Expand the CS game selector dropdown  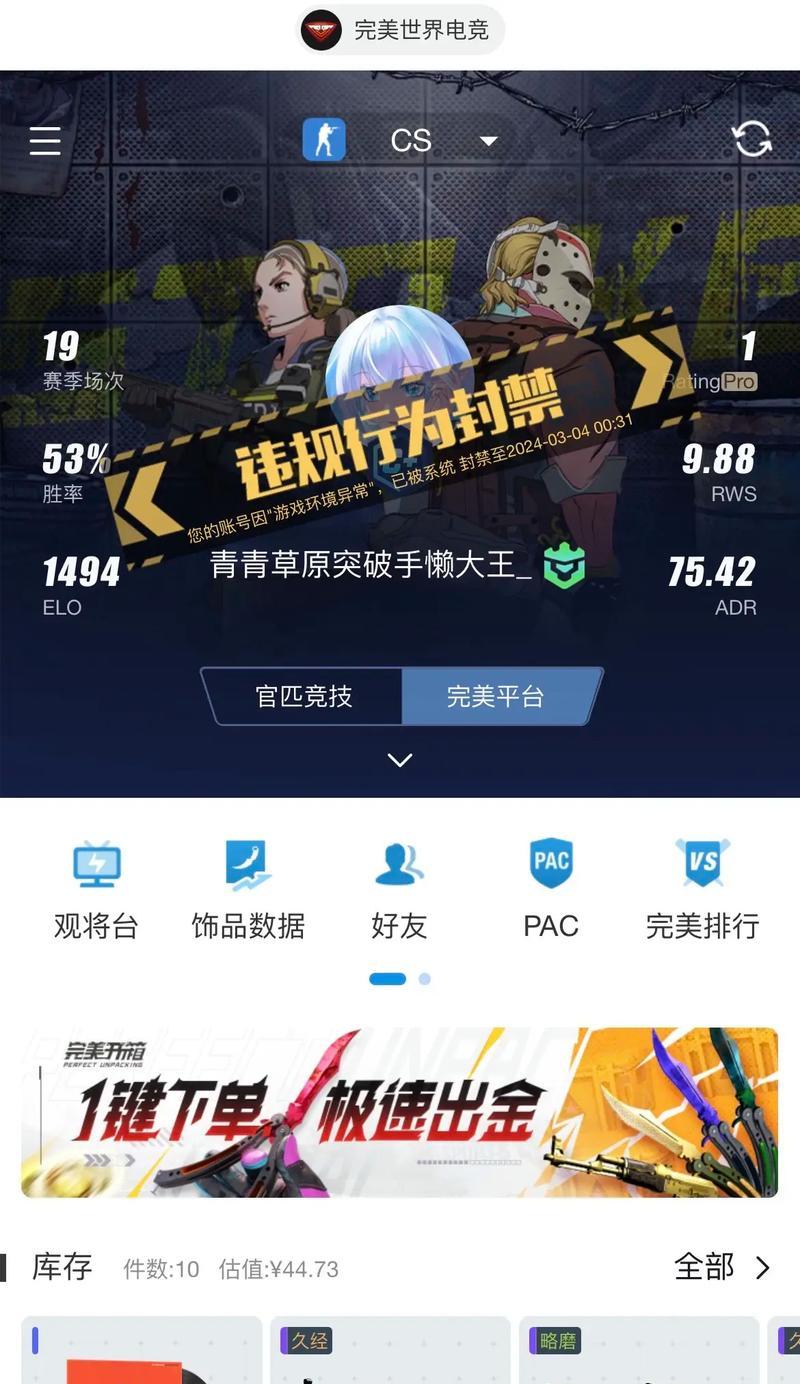488,141
